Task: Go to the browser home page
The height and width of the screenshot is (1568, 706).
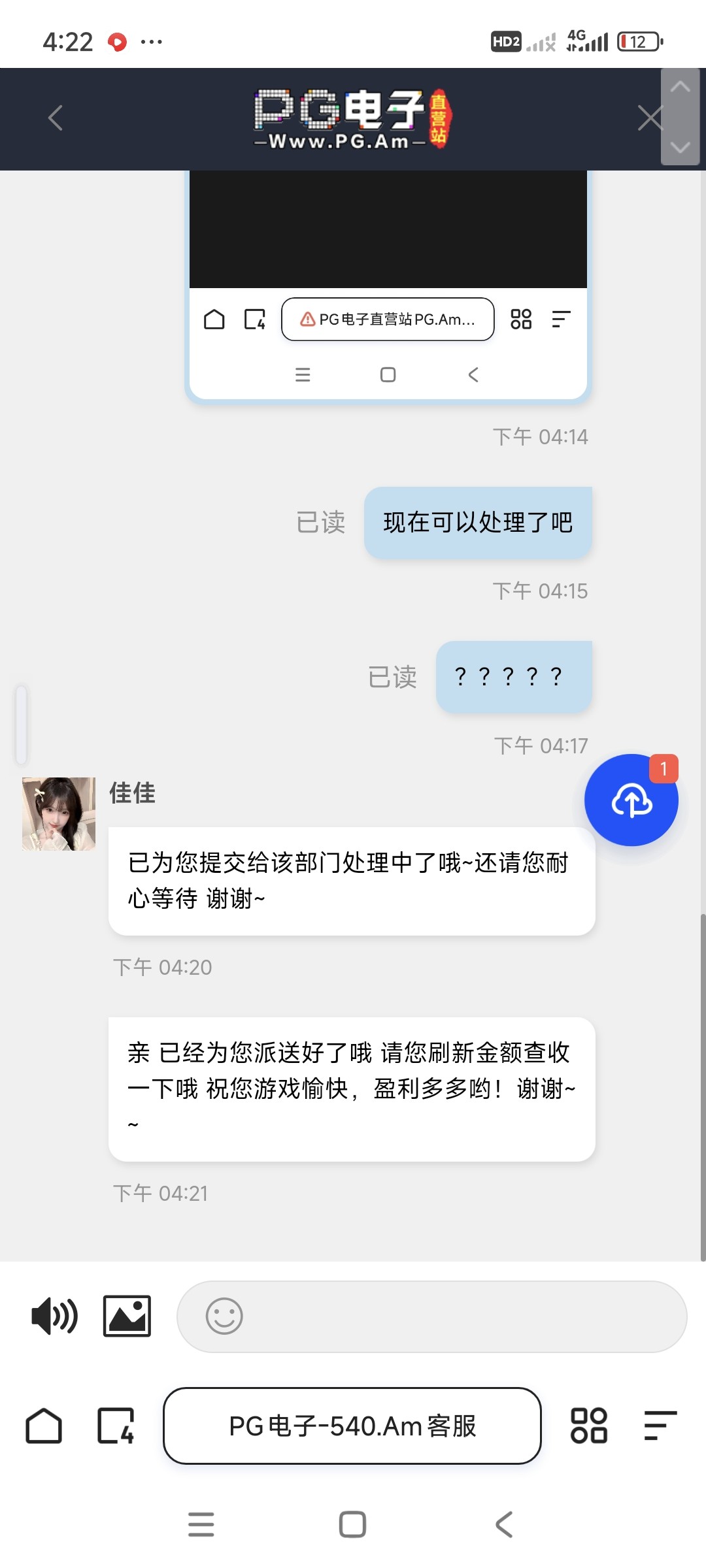Action: [44, 1426]
